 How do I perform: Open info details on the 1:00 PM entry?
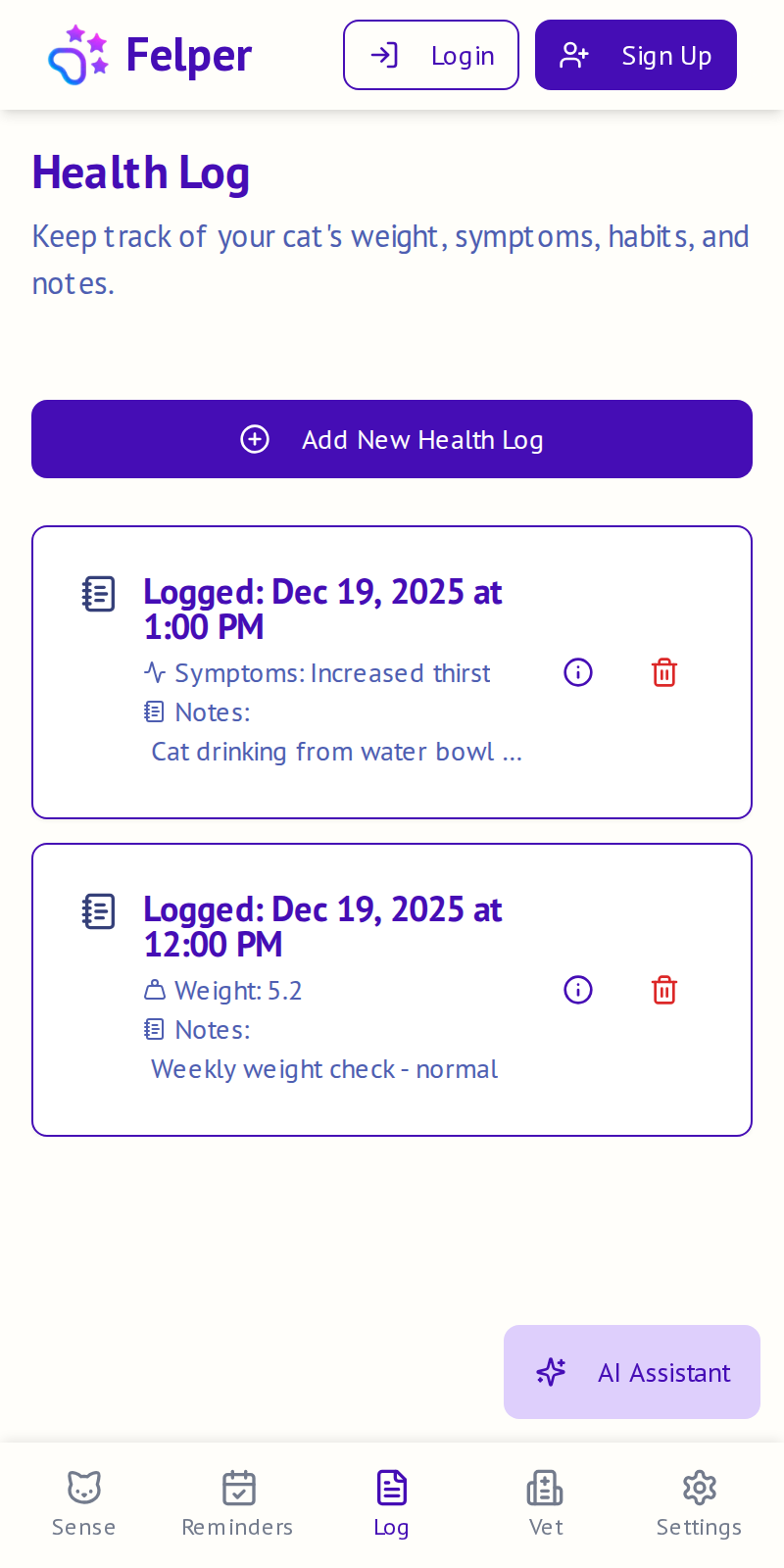(x=578, y=671)
